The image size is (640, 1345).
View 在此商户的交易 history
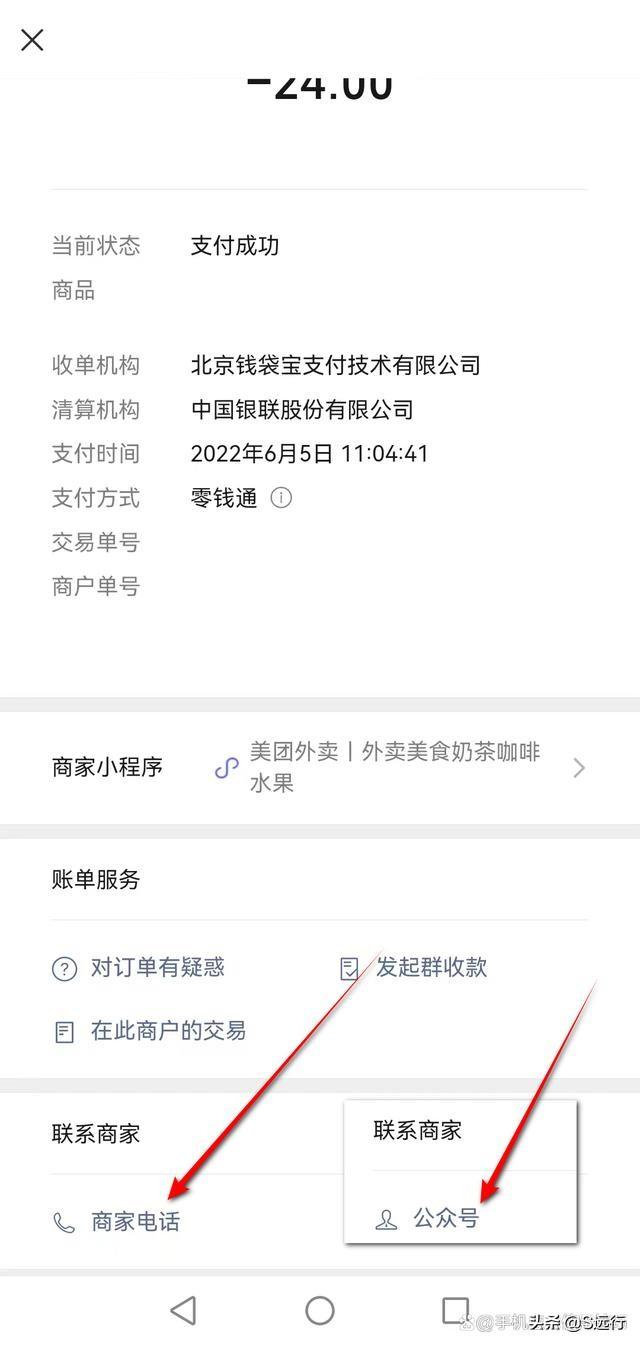[150, 1031]
